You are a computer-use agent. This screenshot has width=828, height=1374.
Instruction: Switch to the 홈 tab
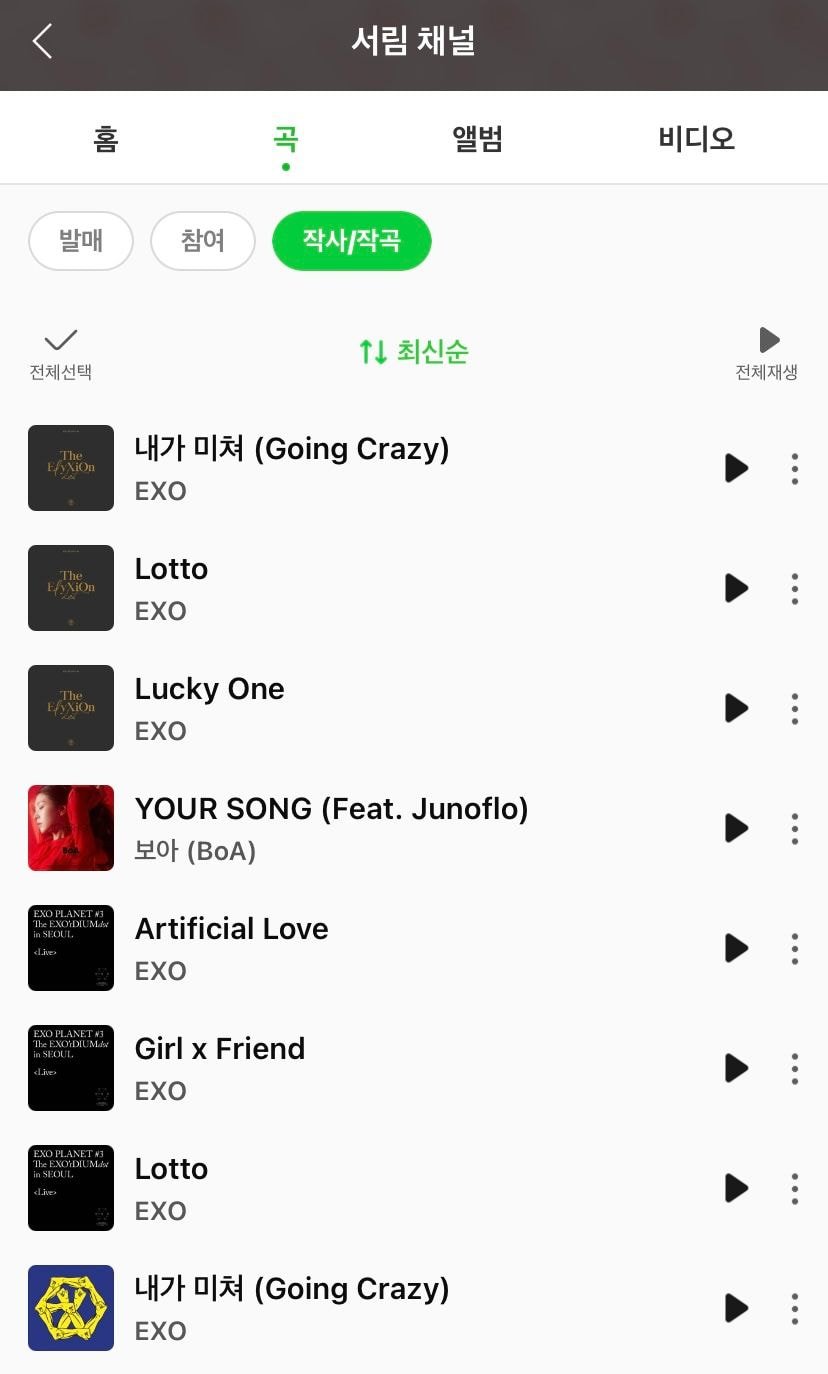tap(106, 138)
